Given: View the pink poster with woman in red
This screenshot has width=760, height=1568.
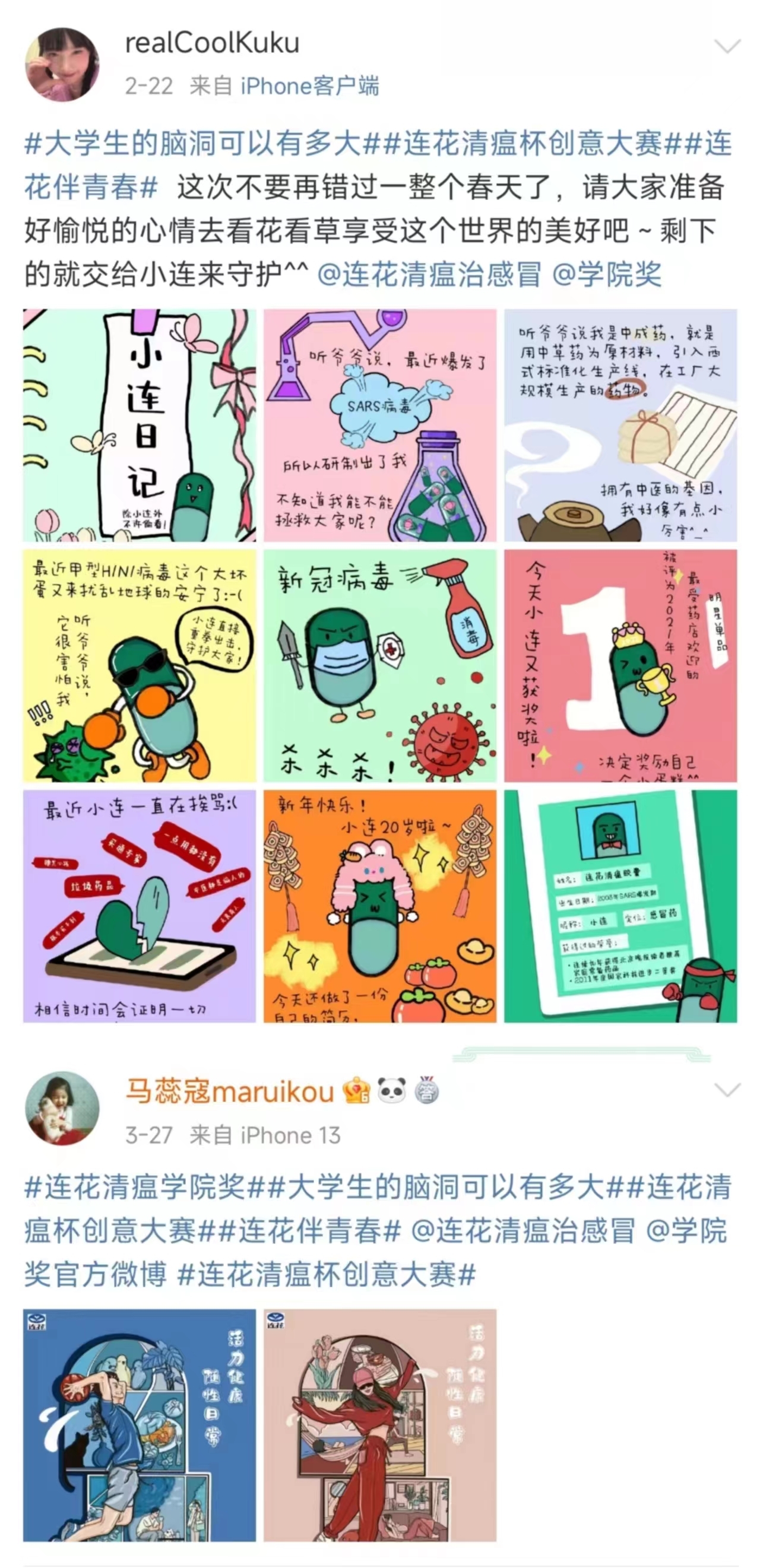Looking at the screenshot, I should coord(379,1425).
